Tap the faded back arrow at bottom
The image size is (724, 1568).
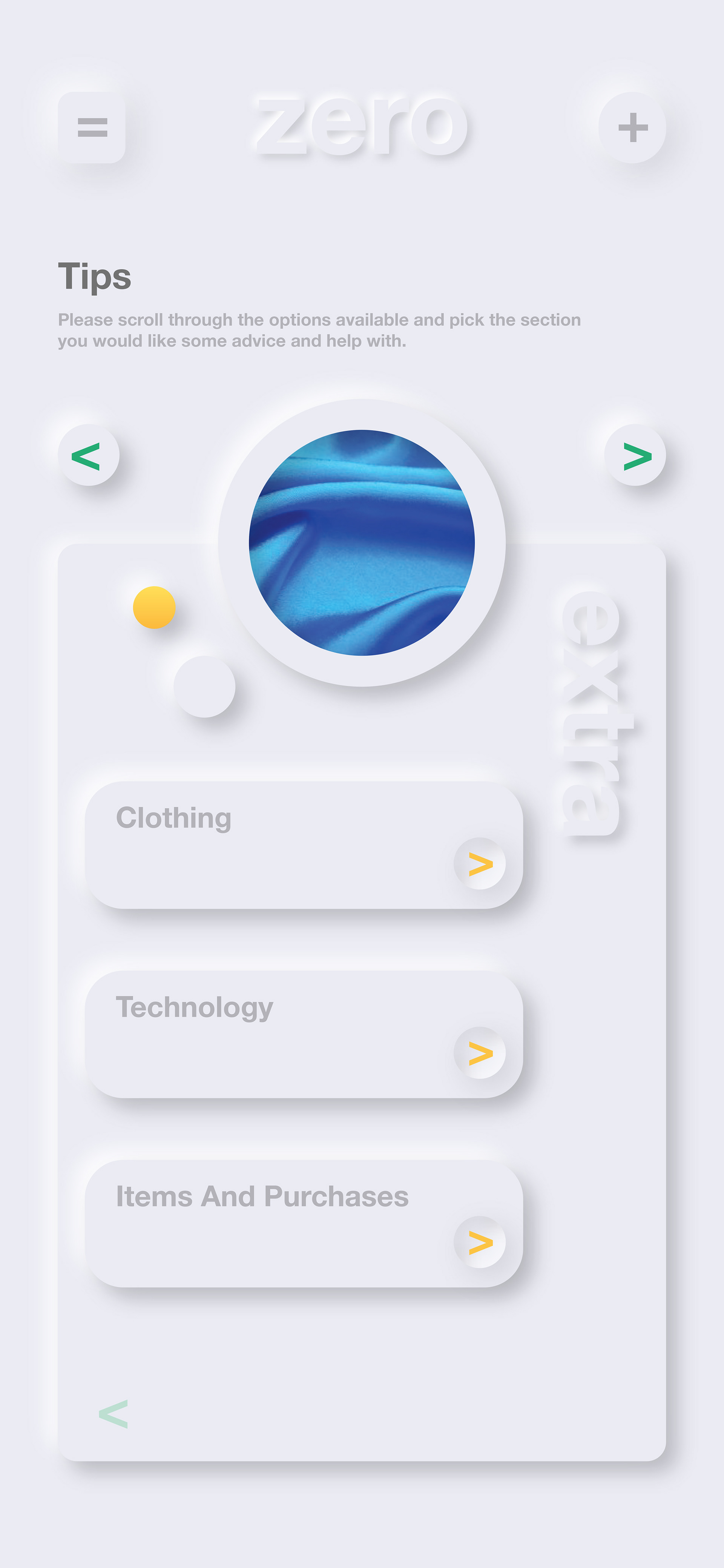114,1413
